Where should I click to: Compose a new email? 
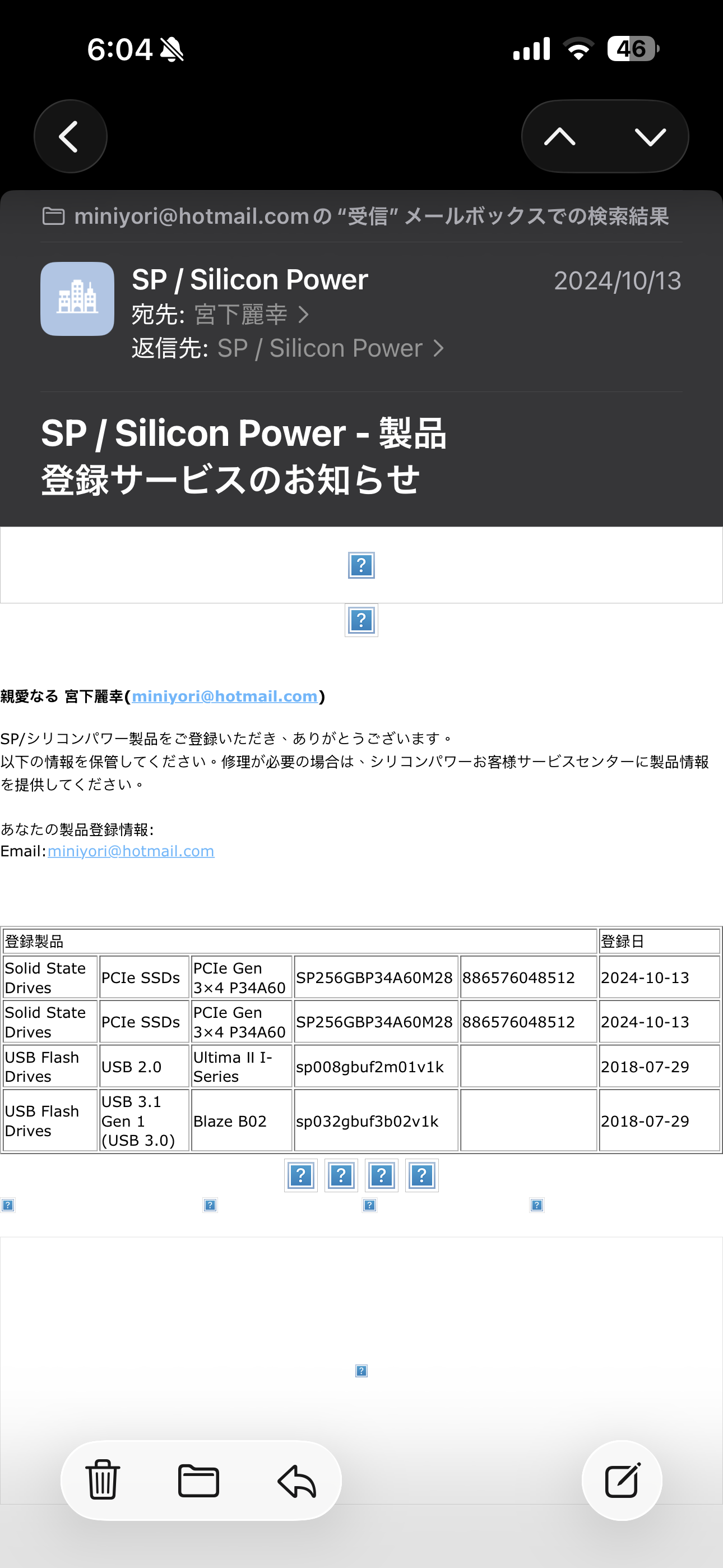click(x=622, y=1481)
